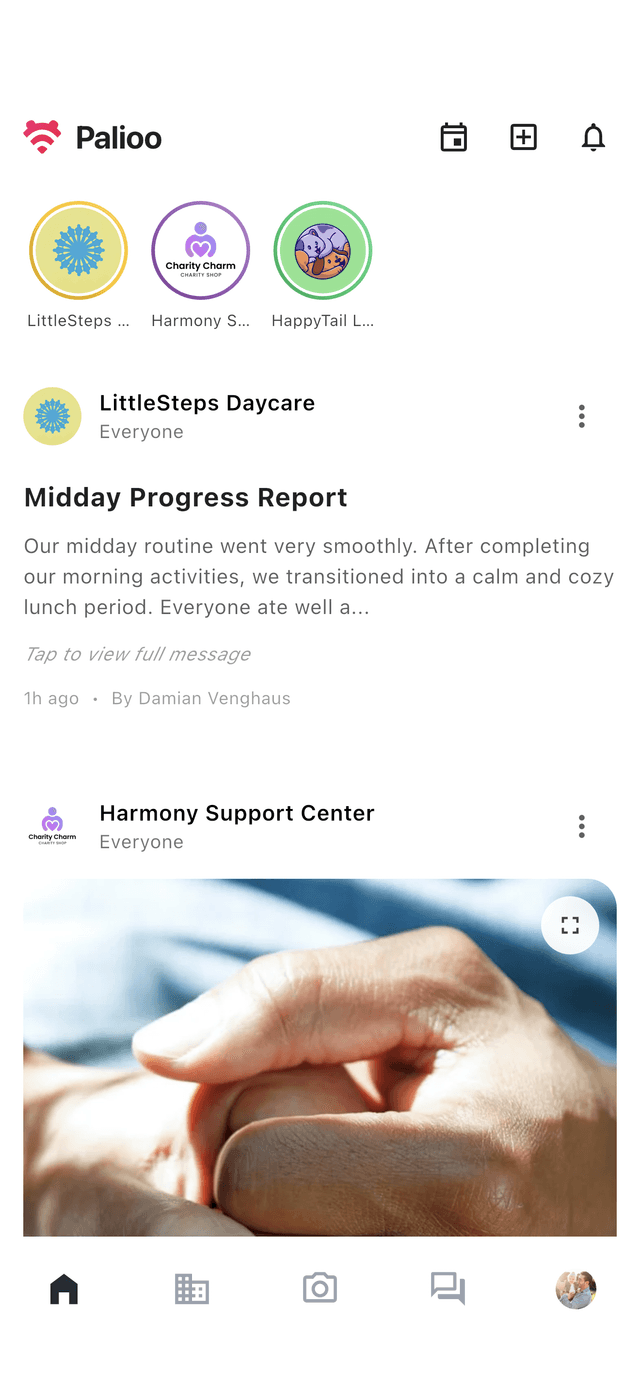Image resolution: width=640 pixels, height=1391 pixels.
Task: Open the calendar icon in the header
Action: (x=454, y=137)
